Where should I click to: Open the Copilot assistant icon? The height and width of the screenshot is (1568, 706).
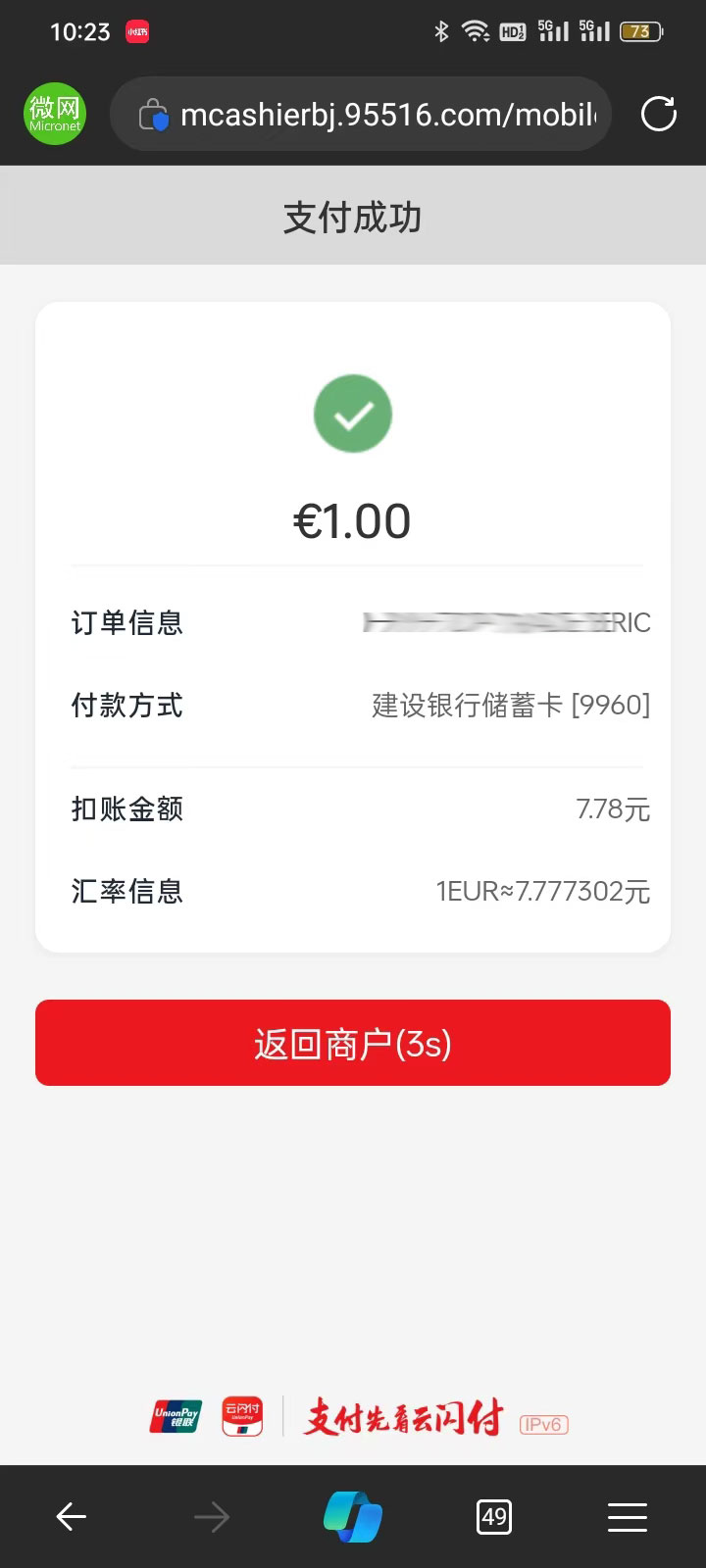pos(353,1517)
